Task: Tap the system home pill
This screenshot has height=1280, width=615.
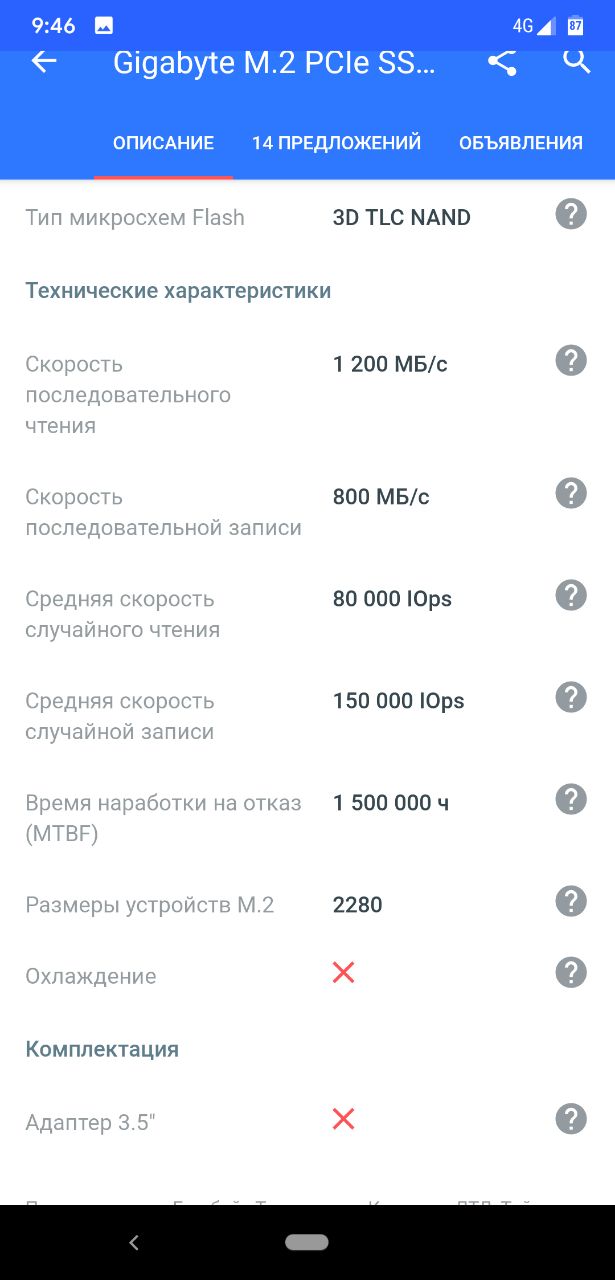Action: click(x=307, y=1242)
